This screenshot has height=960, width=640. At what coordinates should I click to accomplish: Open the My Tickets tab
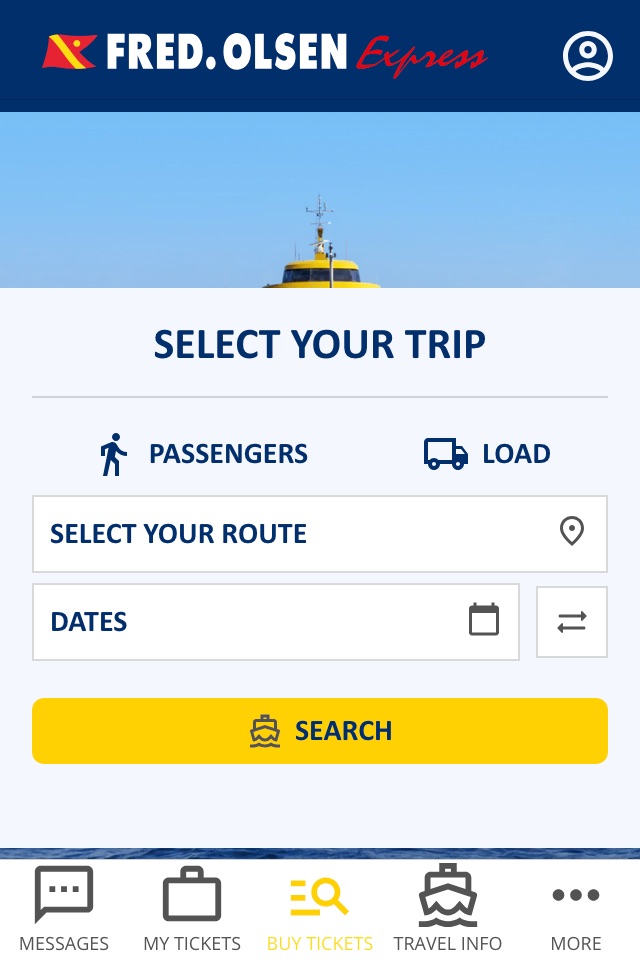point(192,909)
